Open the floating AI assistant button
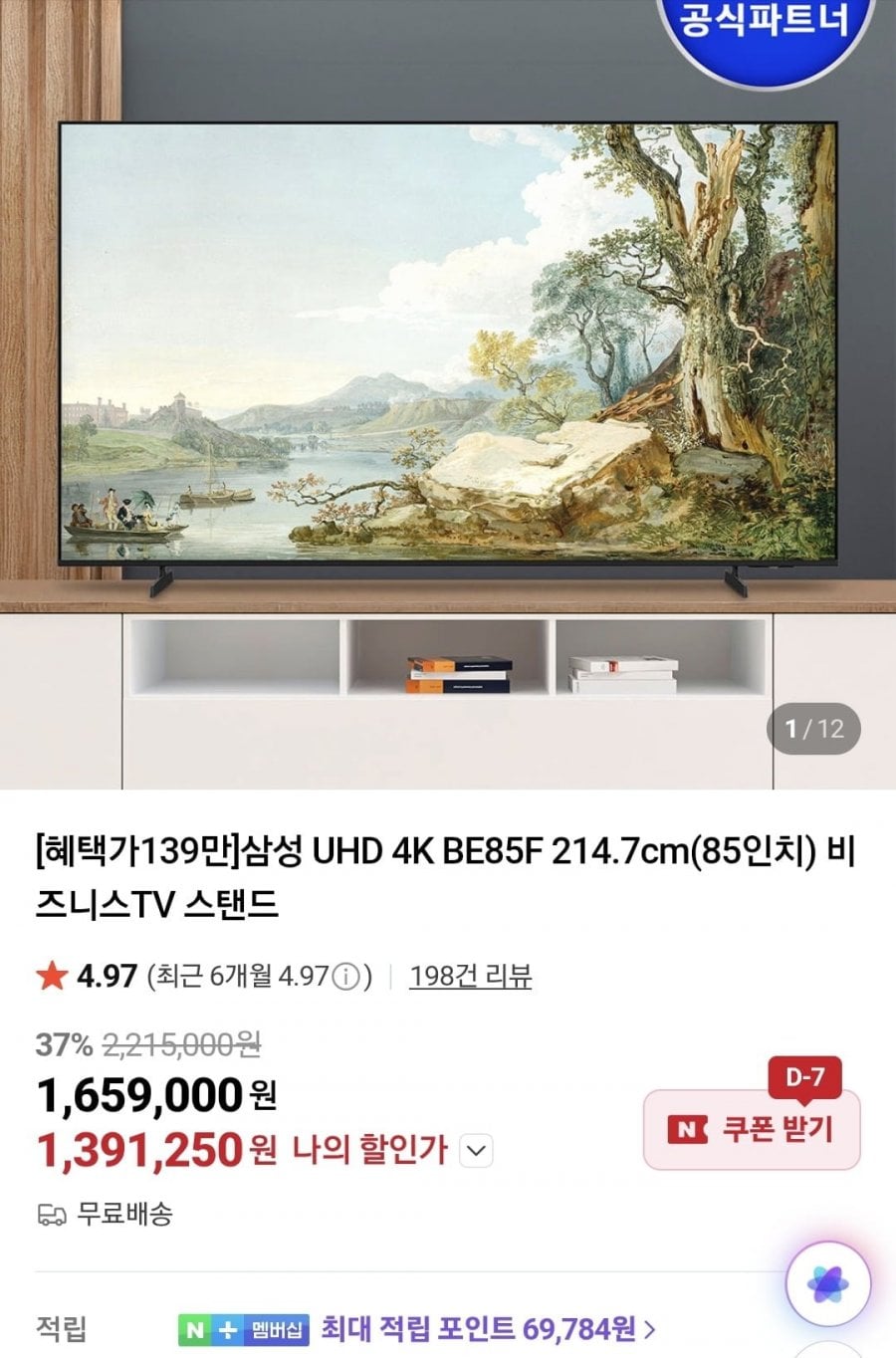 click(827, 1284)
